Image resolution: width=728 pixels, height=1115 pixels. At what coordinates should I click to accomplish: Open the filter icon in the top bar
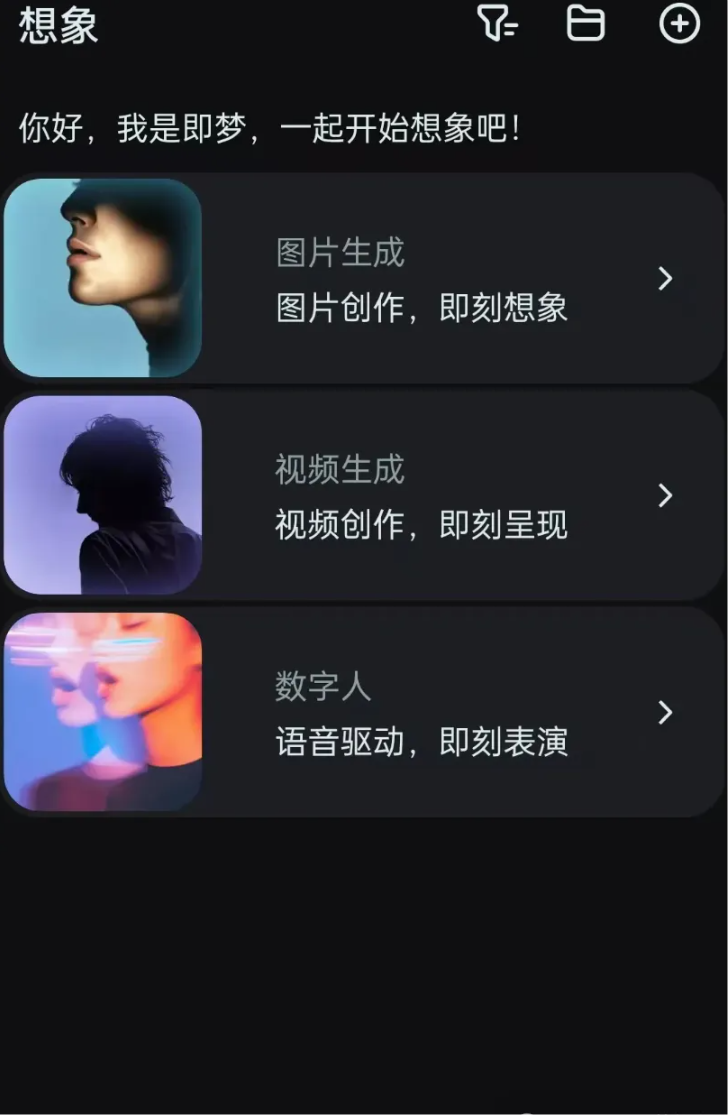coord(497,23)
